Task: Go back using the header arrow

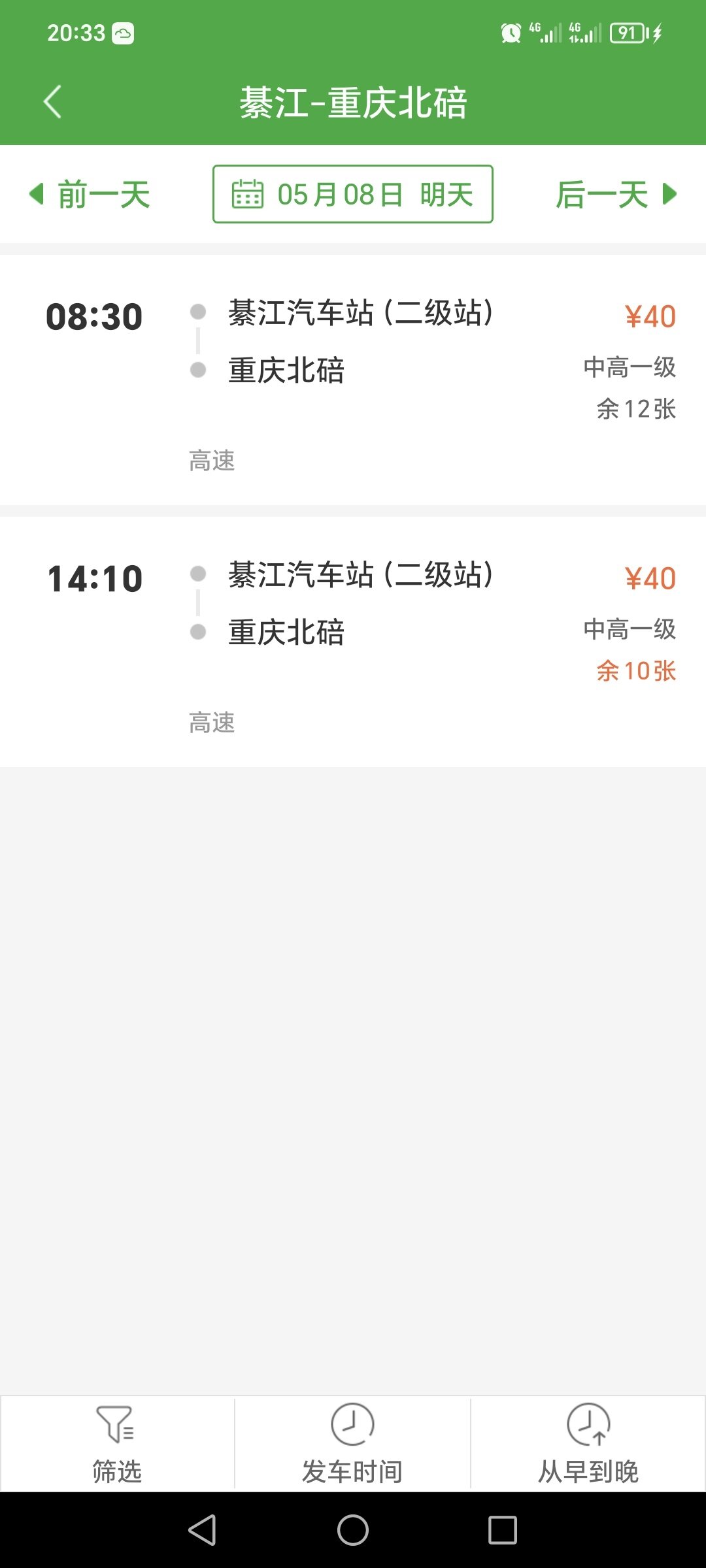Action: click(x=52, y=102)
